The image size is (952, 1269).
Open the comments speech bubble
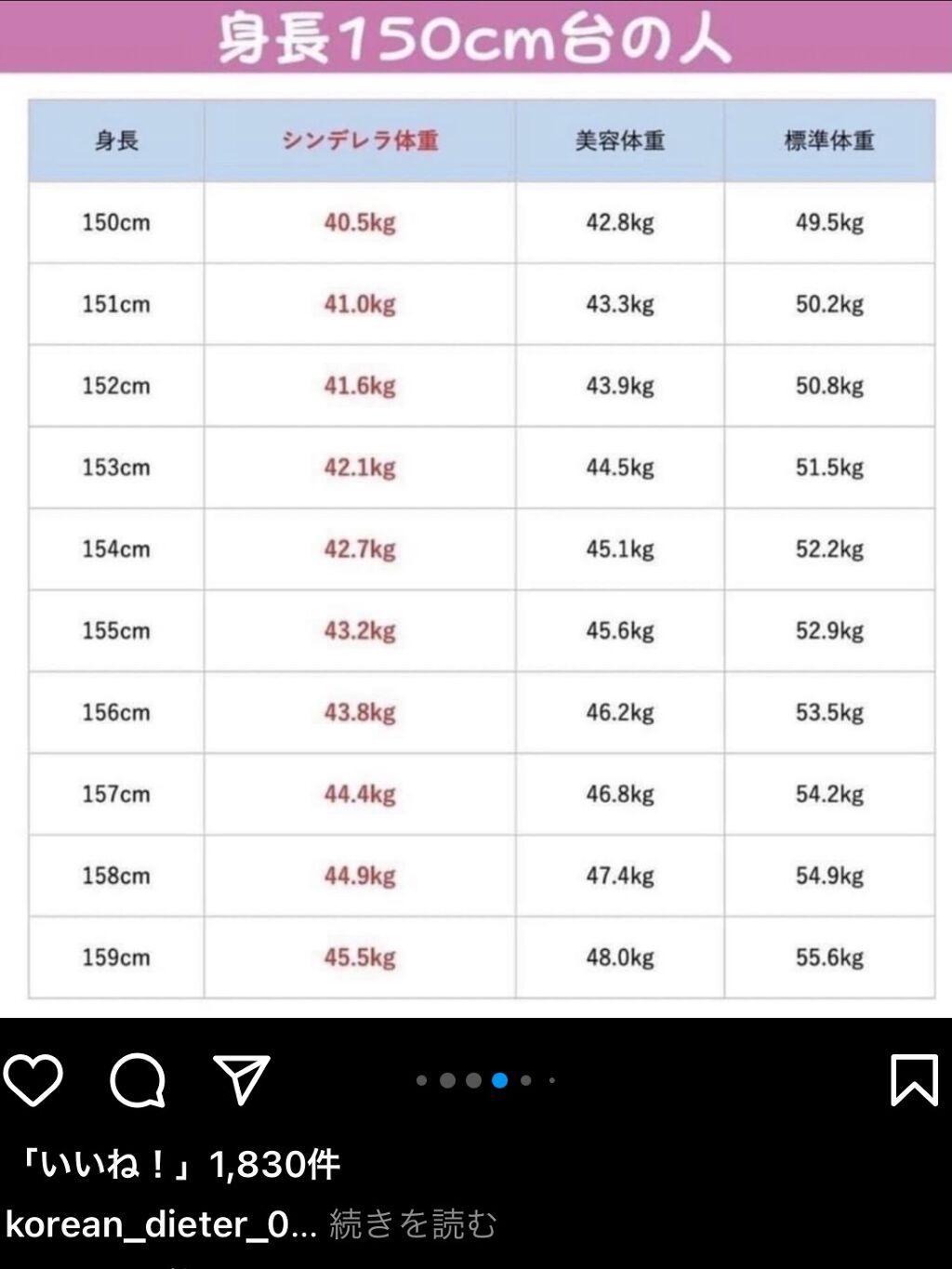(138, 1079)
